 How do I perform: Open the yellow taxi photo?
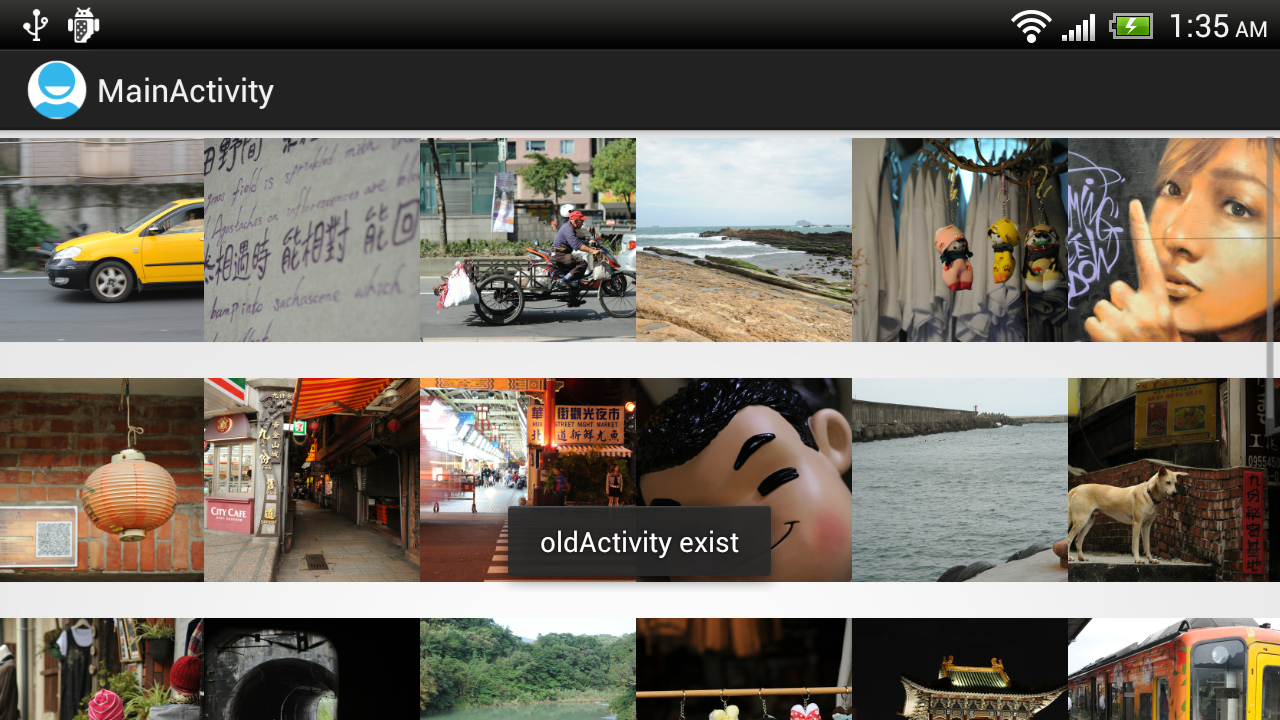(102, 240)
